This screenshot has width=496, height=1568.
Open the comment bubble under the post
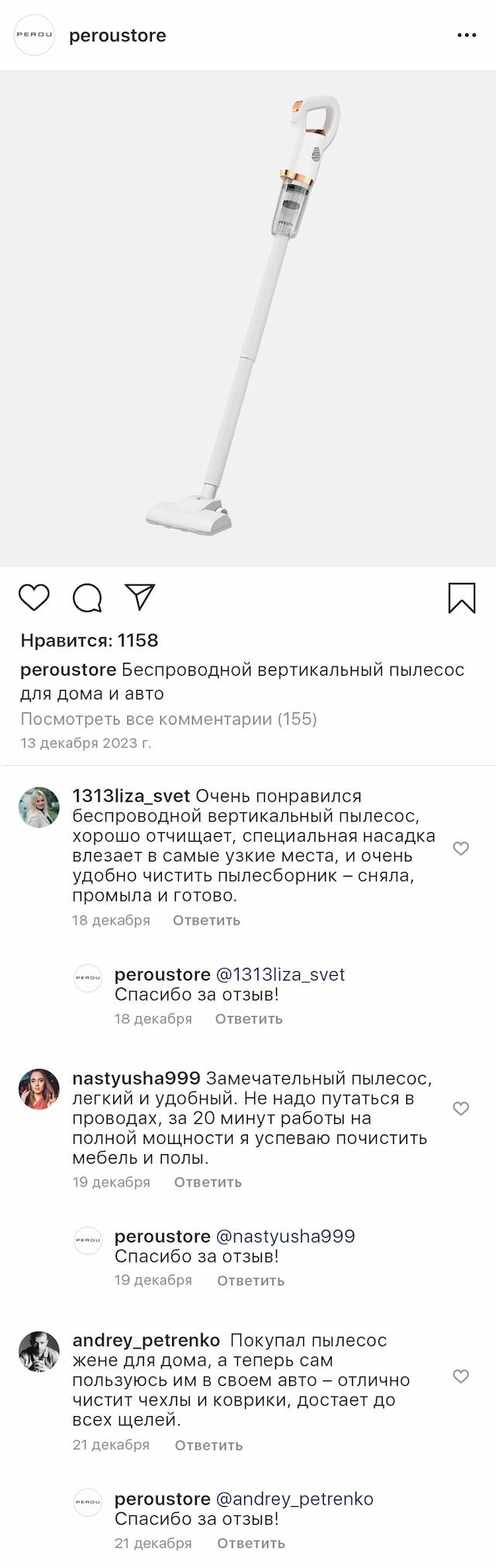[88, 598]
